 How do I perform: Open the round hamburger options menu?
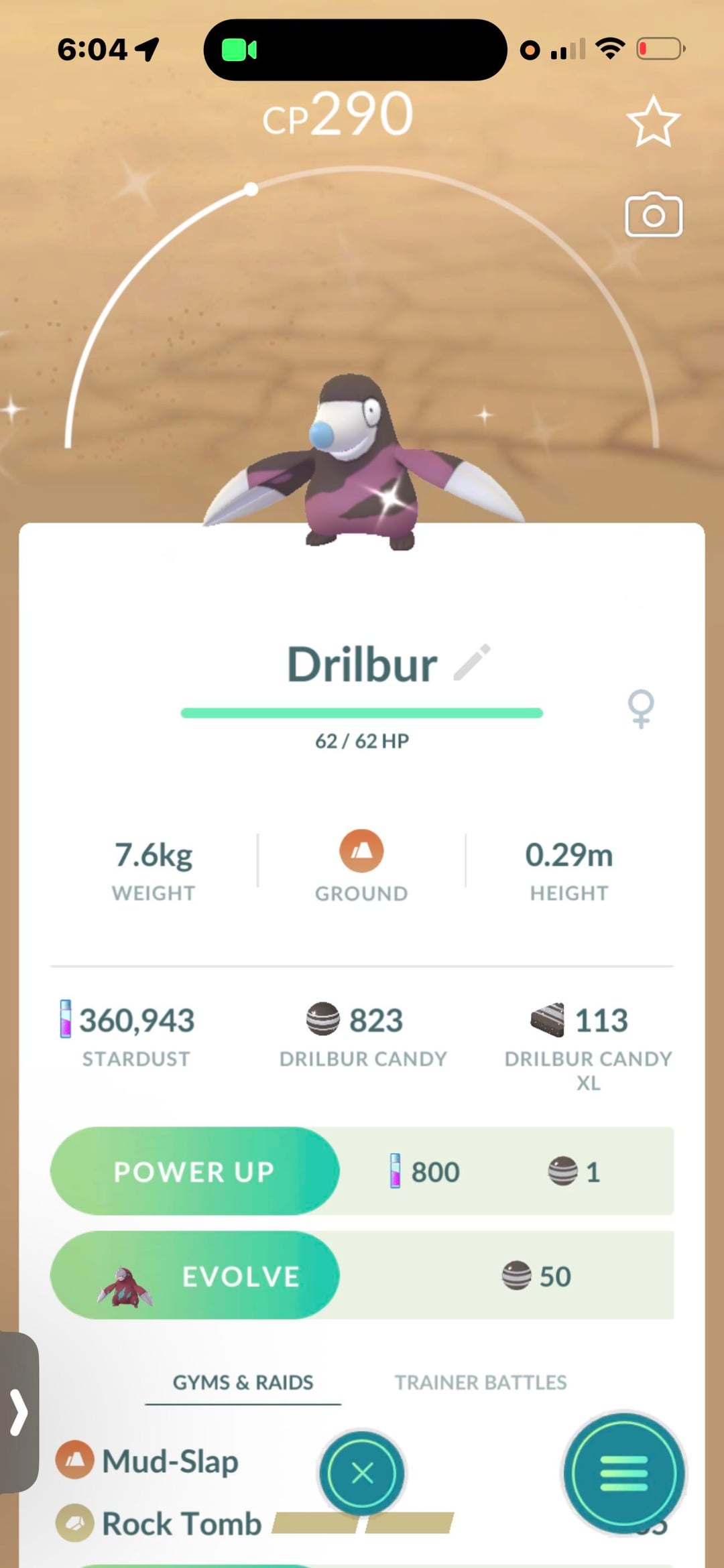623,1473
